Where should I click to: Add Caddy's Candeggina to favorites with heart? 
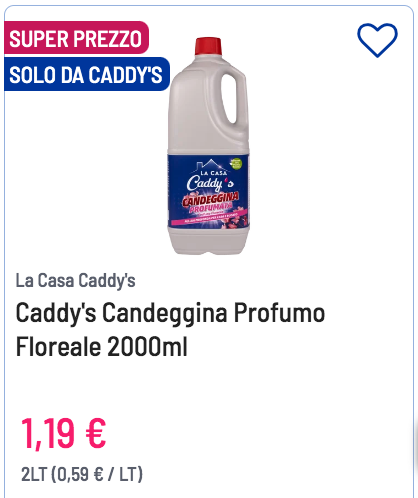377,40
